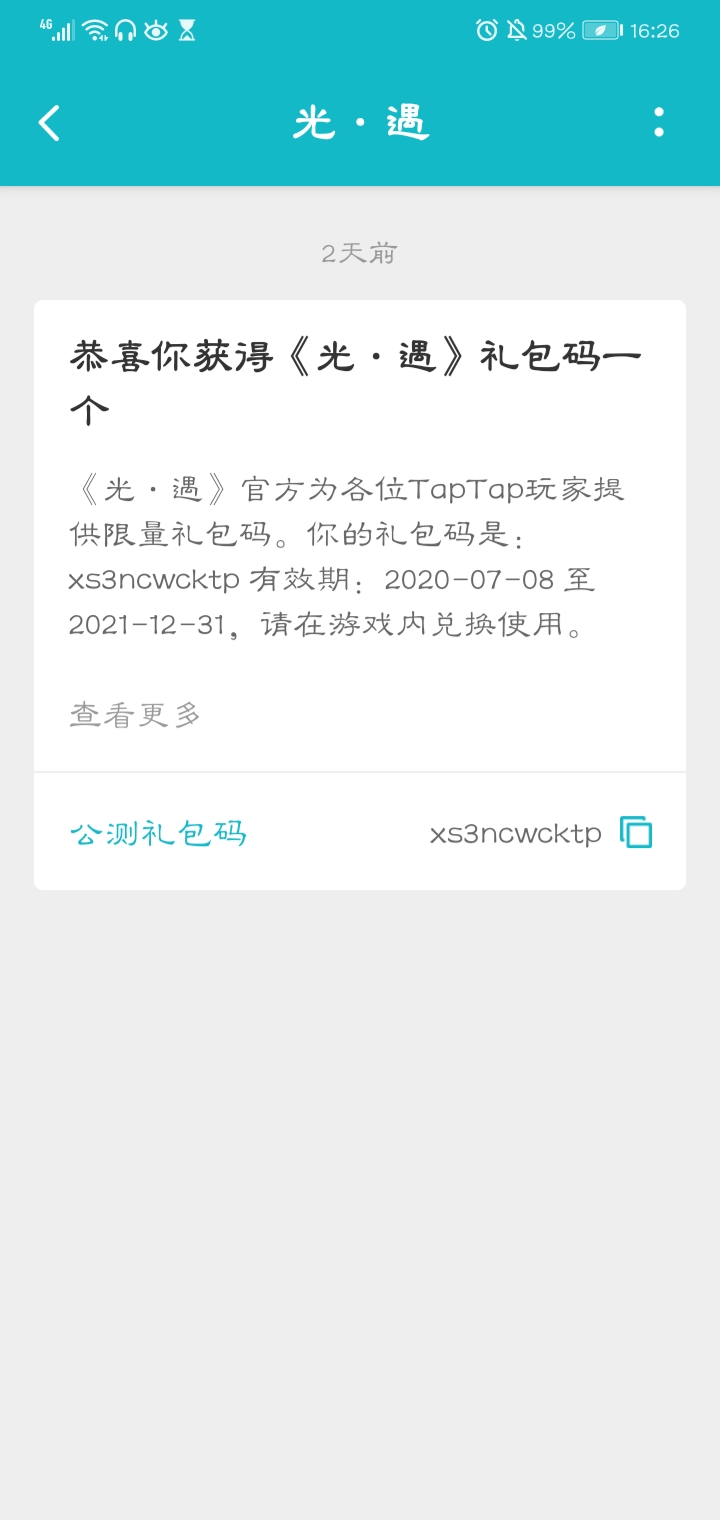
Task: Tap the 99% battery percentage text
Action: click(556, 30)
